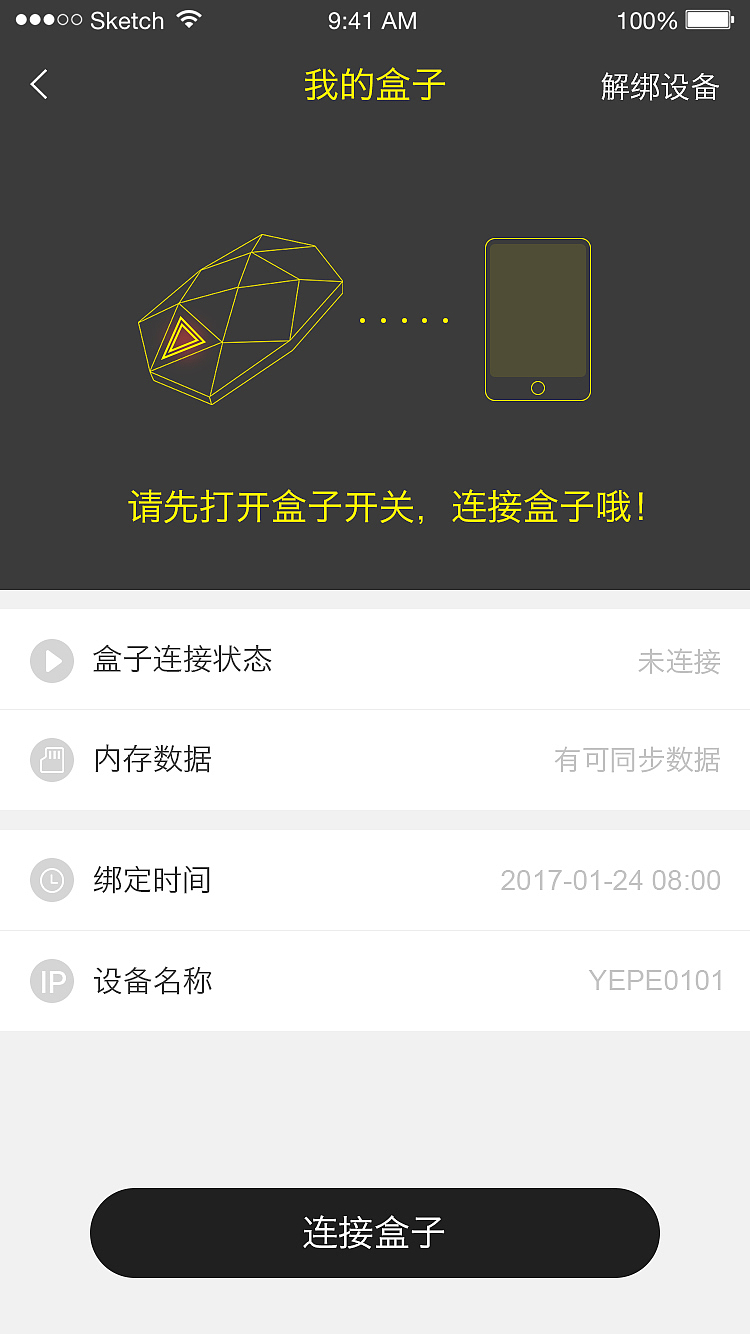
Task: Click 解绑设备 to unbind the device
Action: [659, 88]
